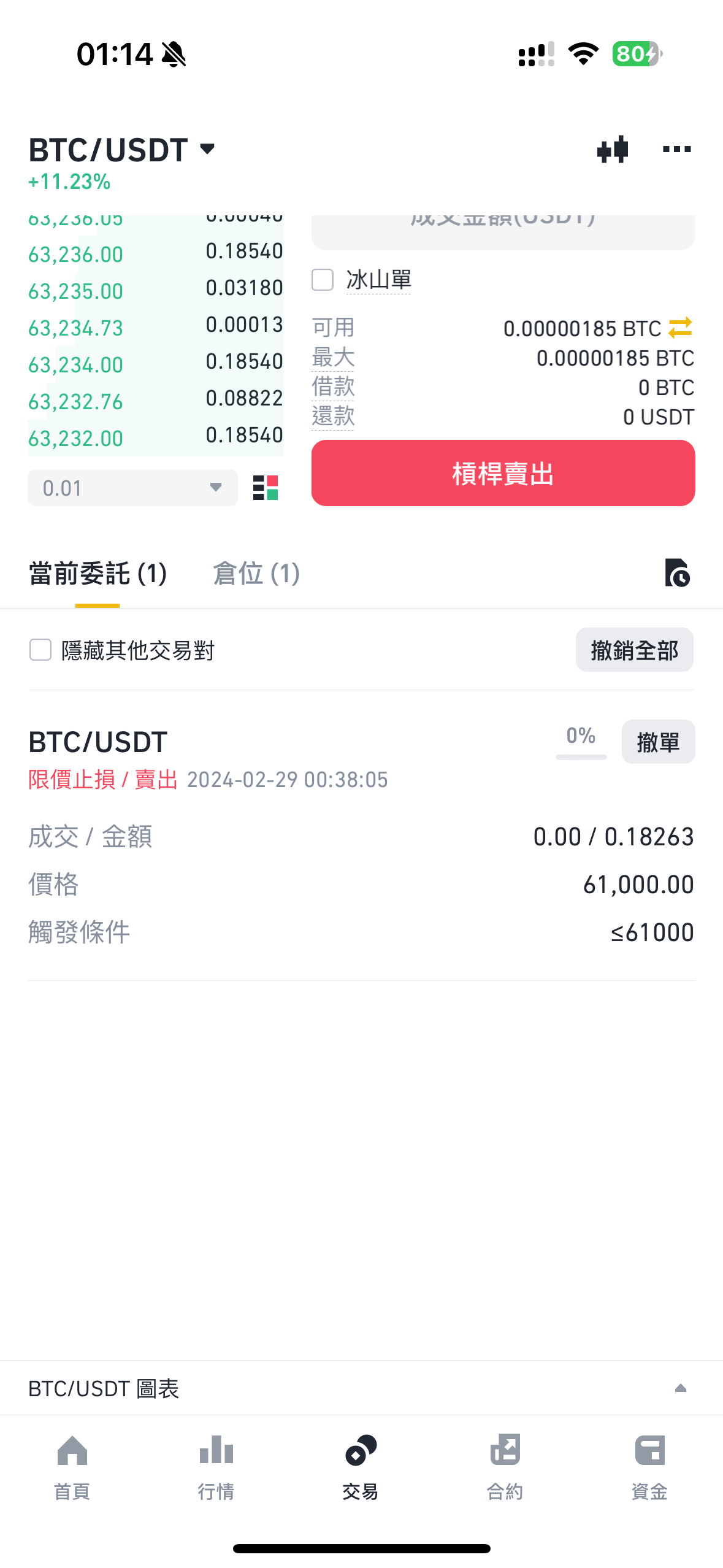Open the order history icon
Image resolution: width=723 pixels, height=1568 pixels.
(x=678, y=573)
